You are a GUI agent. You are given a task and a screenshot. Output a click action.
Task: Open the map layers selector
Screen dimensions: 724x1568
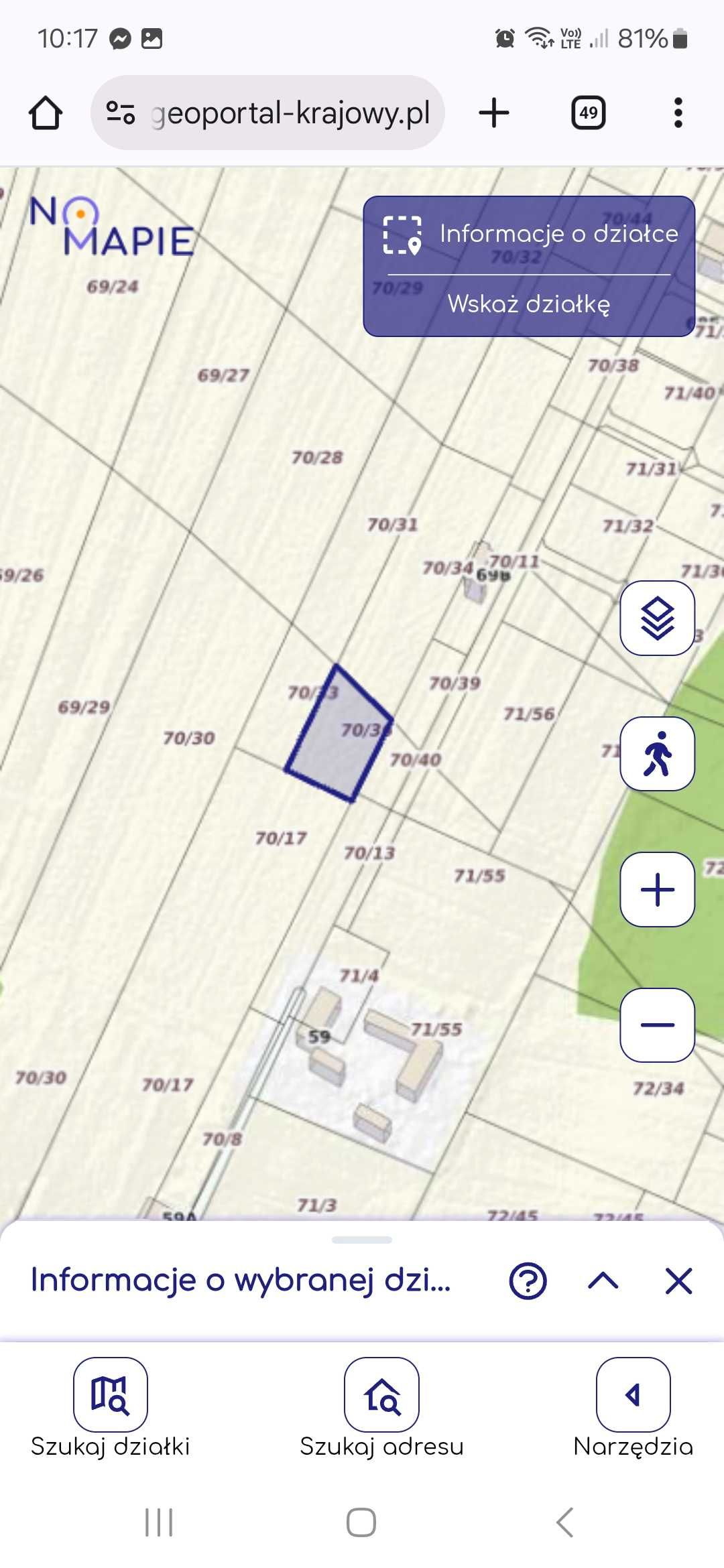pyautogui.click(x=657, y=618)
